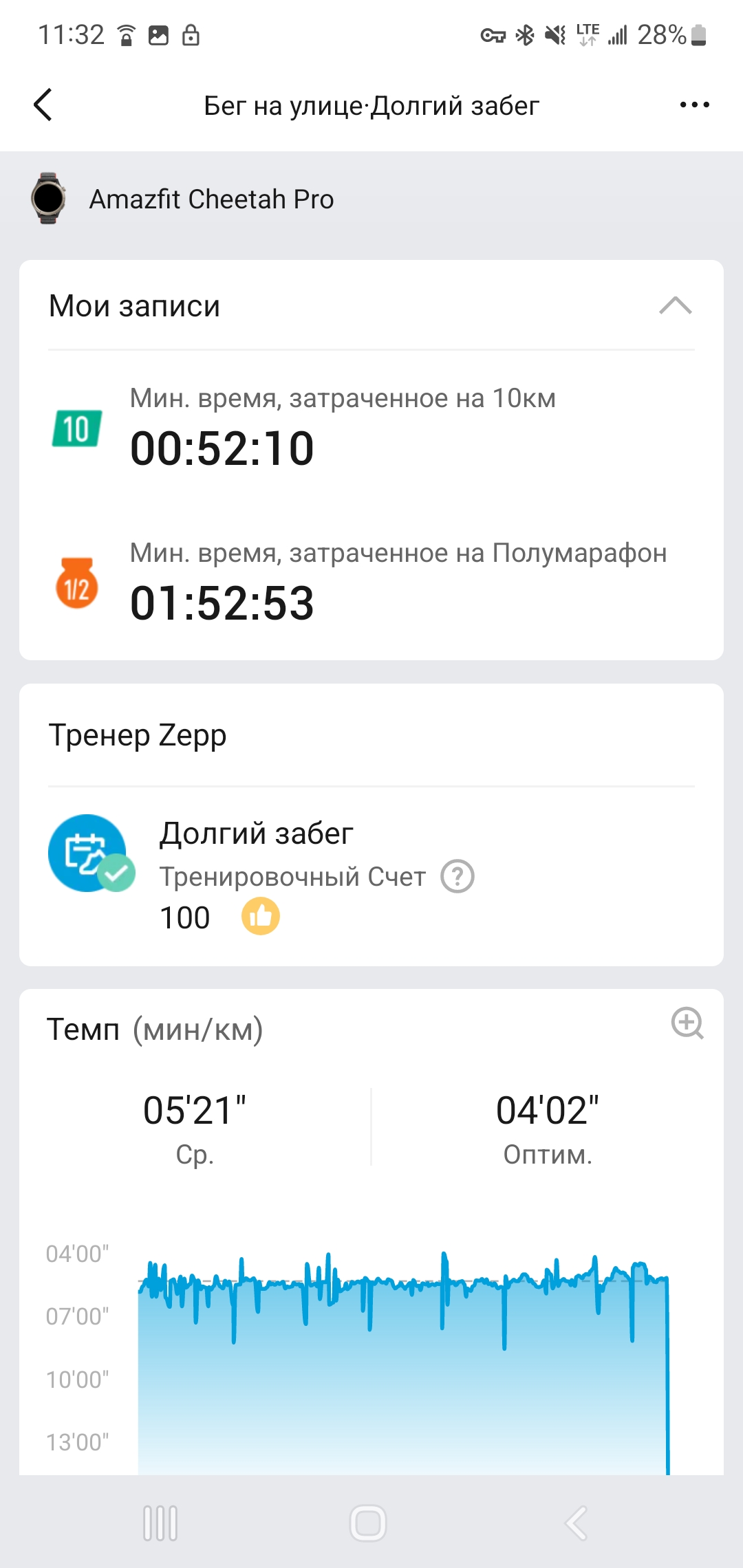Open the Тренировочный Счет help question mark
Viewport: 743px width, 1568px height.
[x=457, y=877]
